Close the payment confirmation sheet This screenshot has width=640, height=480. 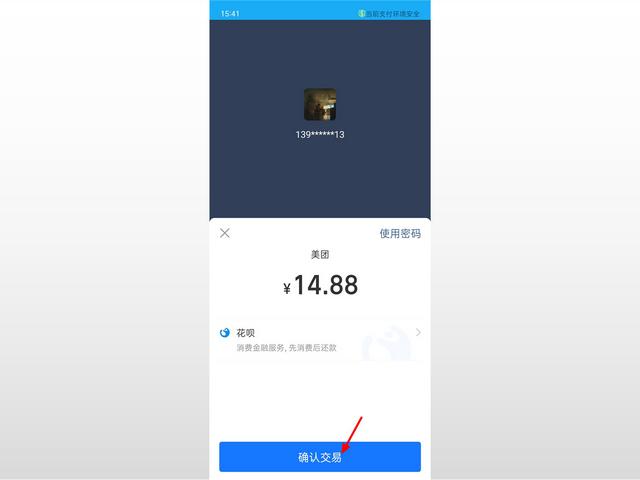pos(225,233)
